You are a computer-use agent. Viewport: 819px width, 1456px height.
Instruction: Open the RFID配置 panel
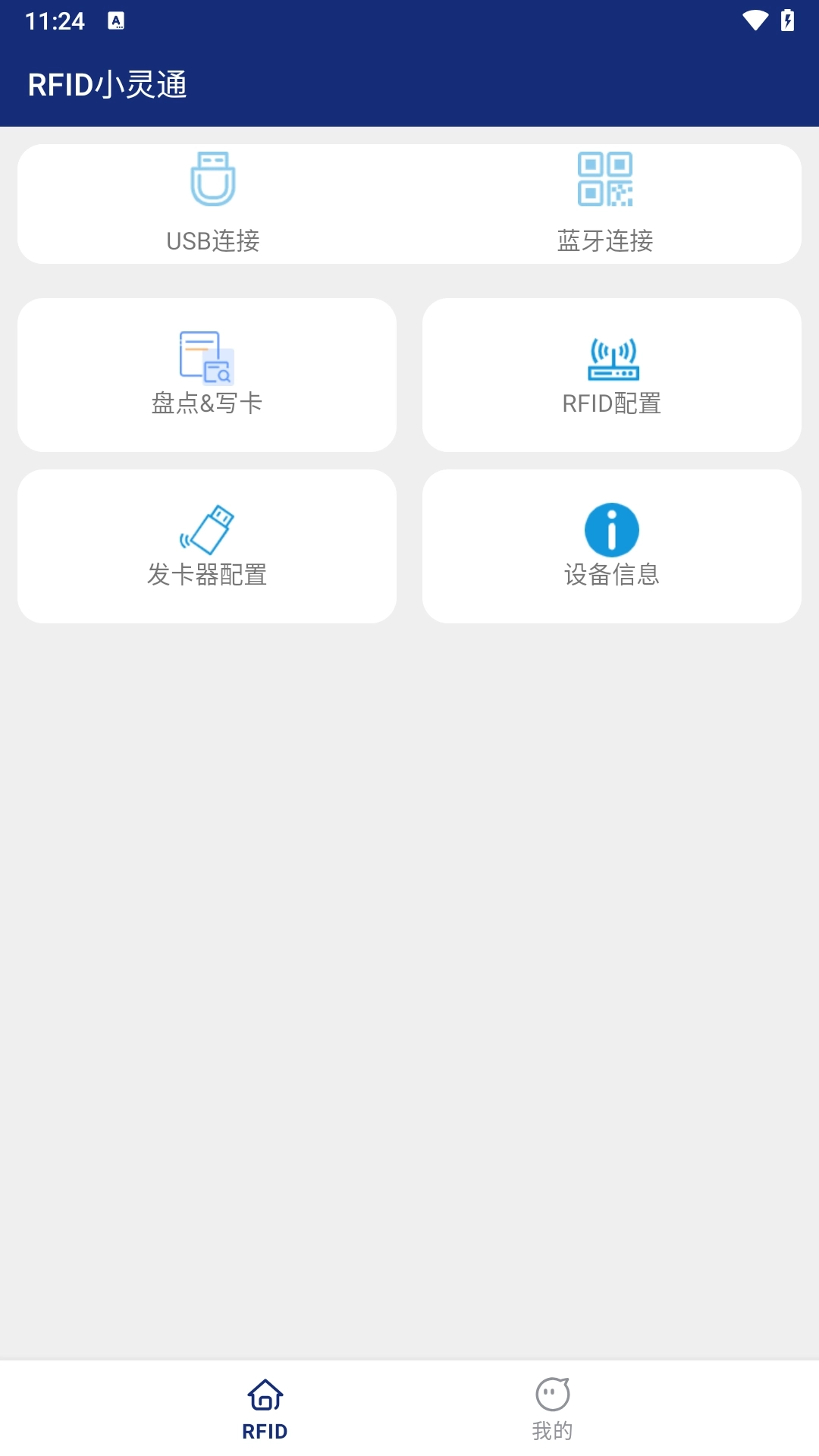(612, 374)
